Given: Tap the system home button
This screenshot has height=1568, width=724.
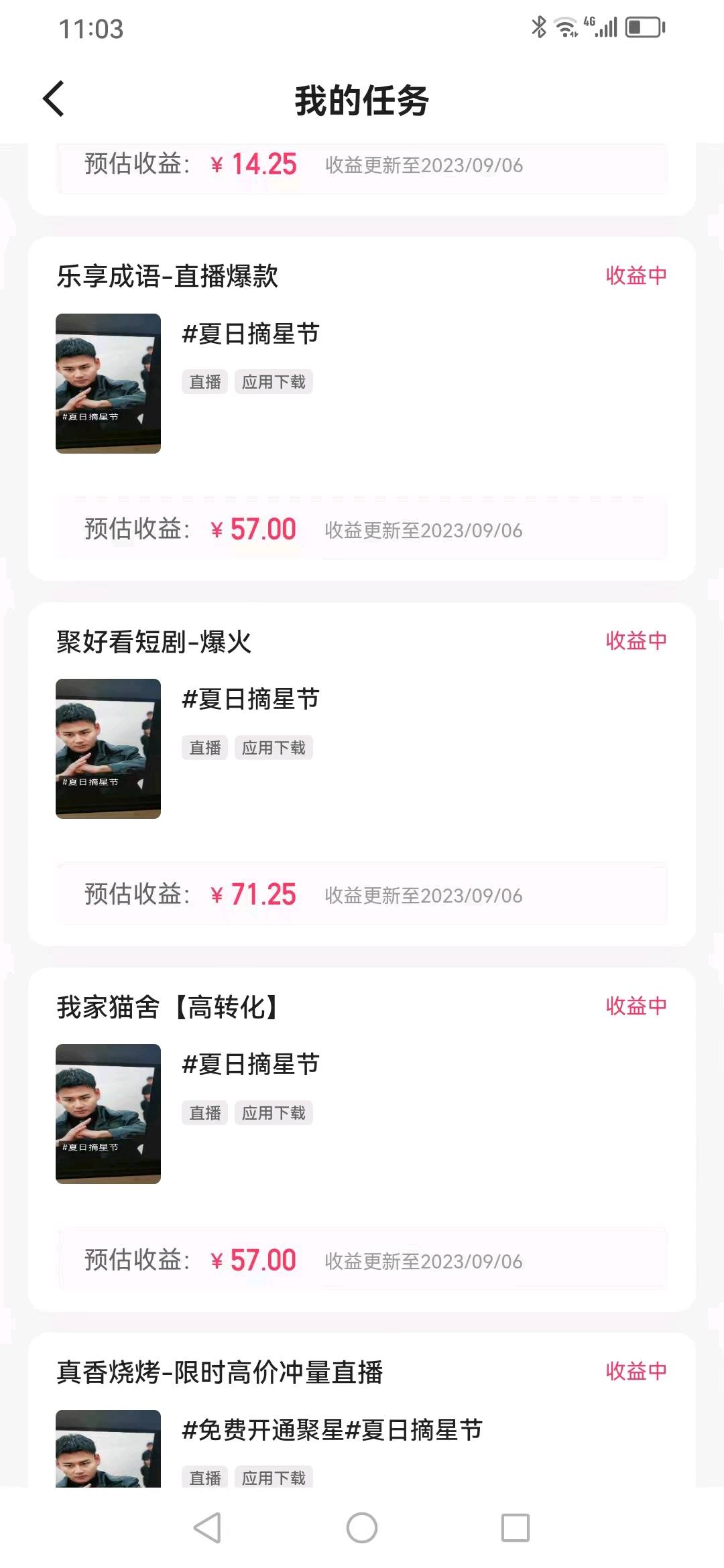Looking at the screenshot, I should click(x=362, y=1528).
